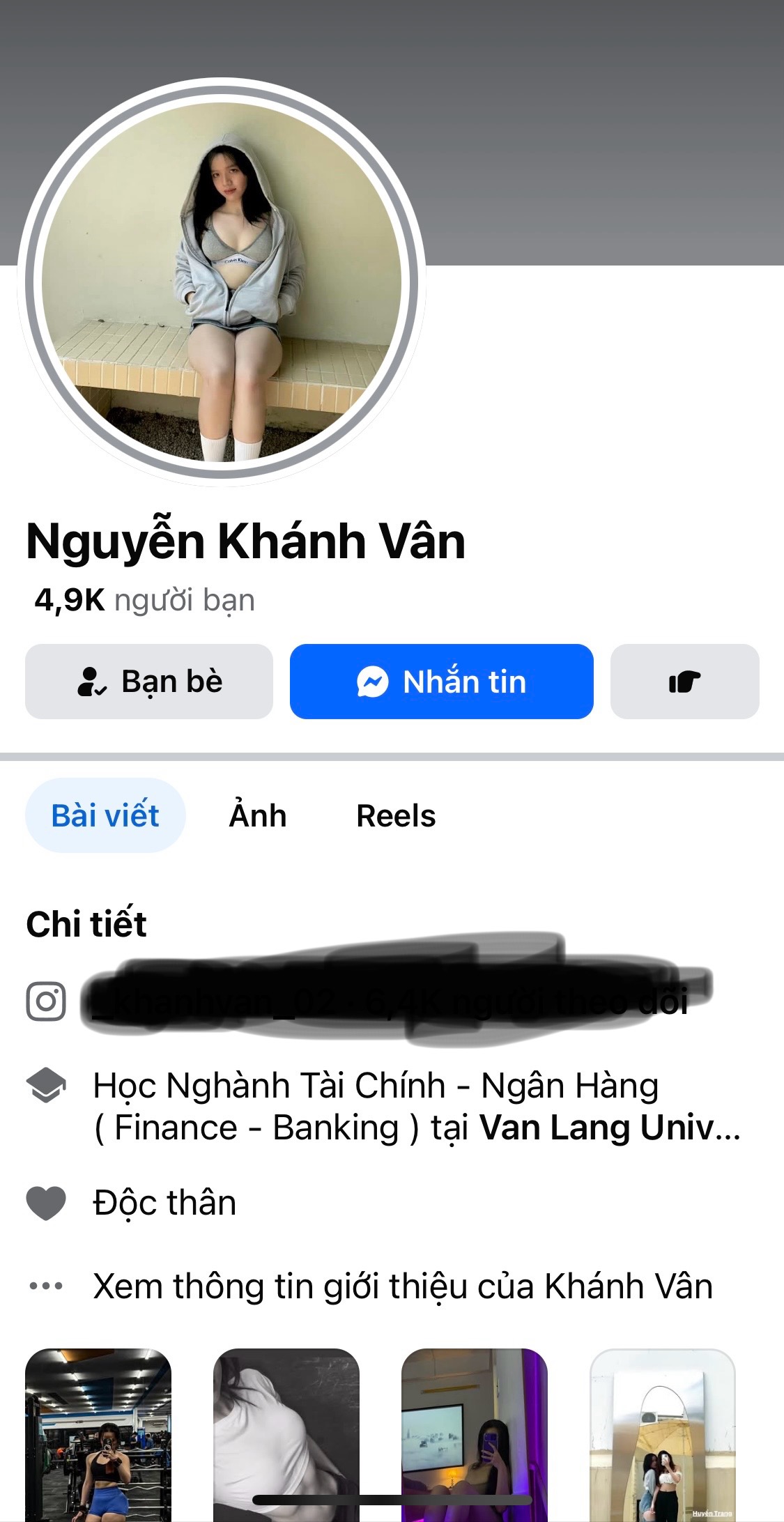Open the arched mirror photo thumbnail
This screenshot has width=784, height=1522.
pyautogui.click(x=663, y=1436)
